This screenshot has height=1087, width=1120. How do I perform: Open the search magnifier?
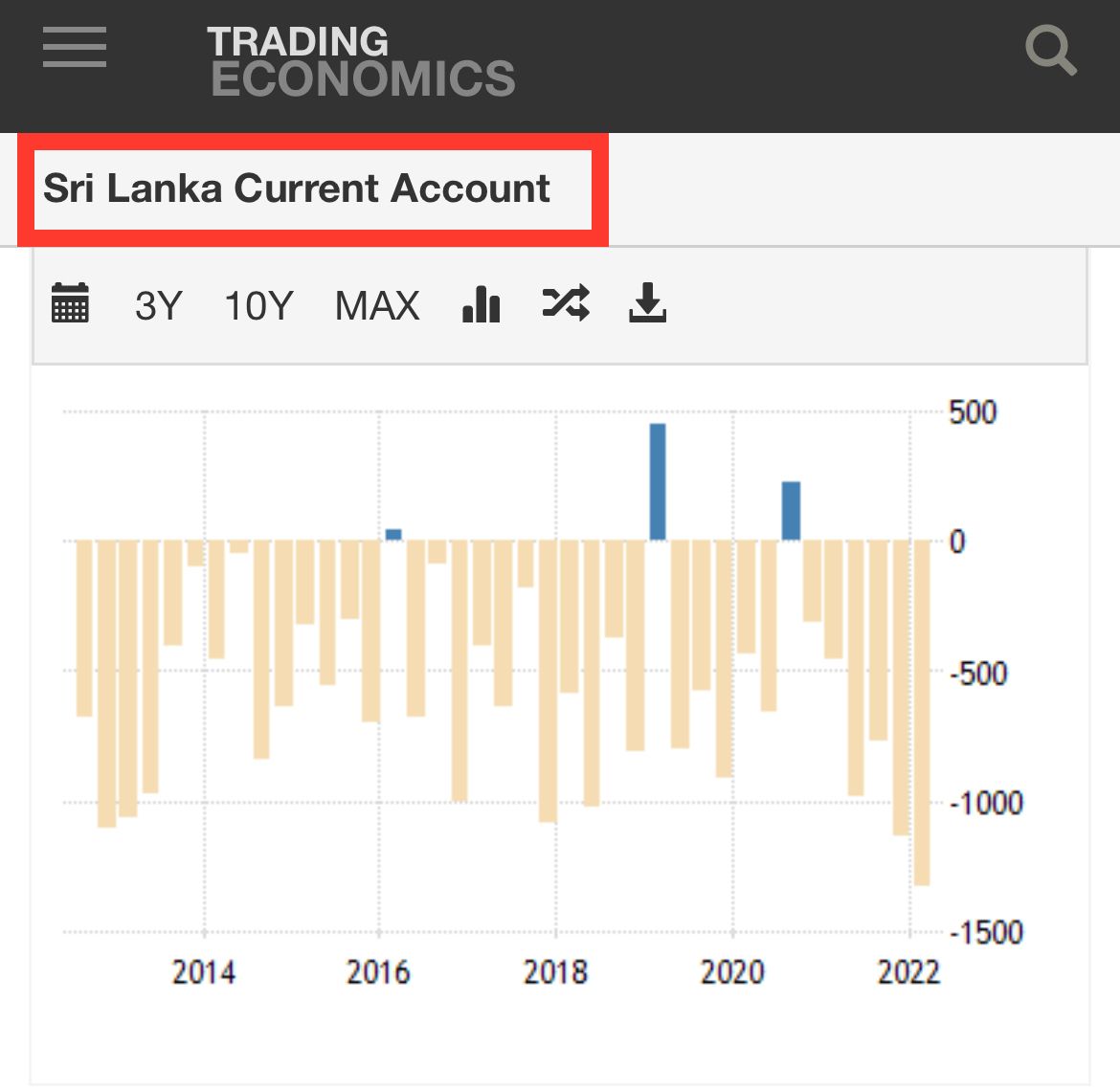pyautogui.click(x=1050, y=50)
